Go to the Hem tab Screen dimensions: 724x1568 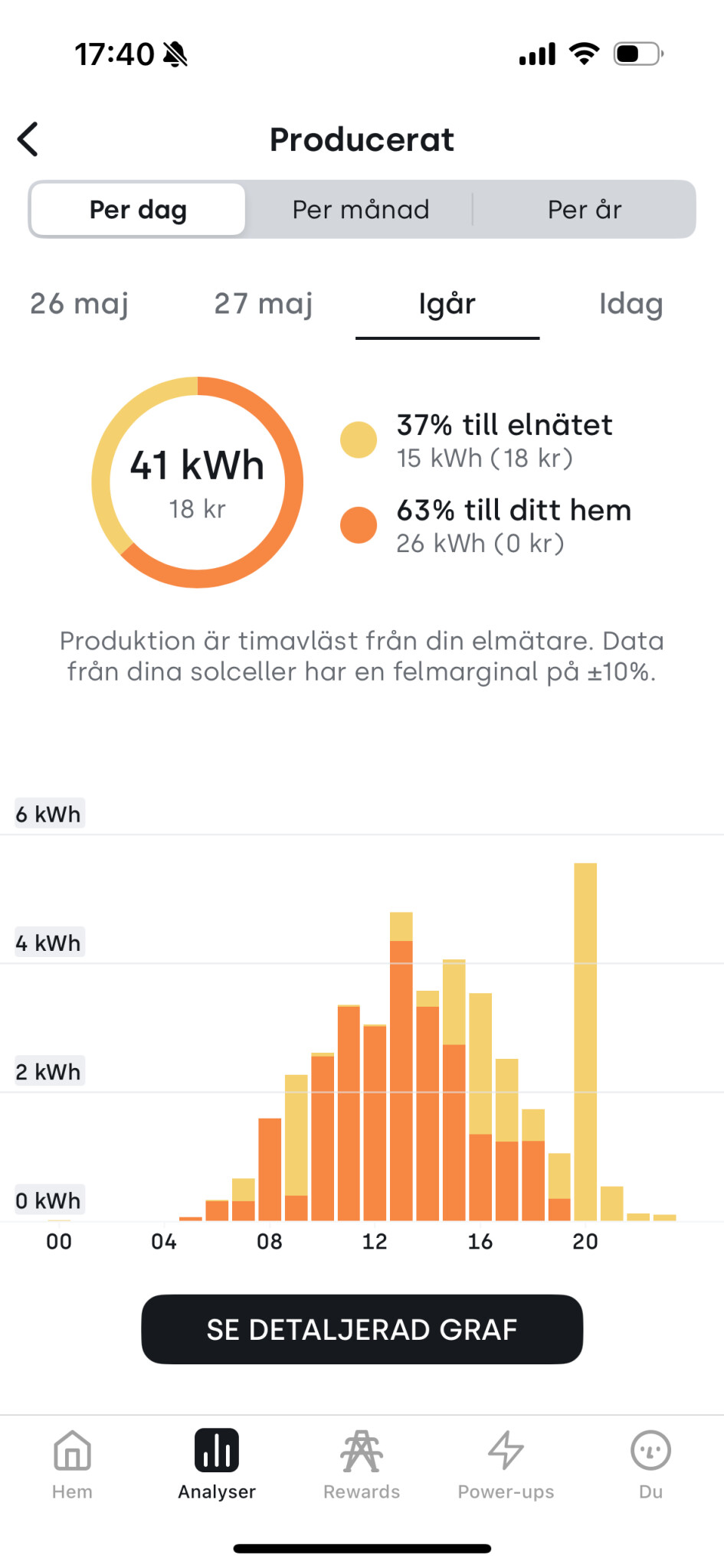pos(72,1464)
